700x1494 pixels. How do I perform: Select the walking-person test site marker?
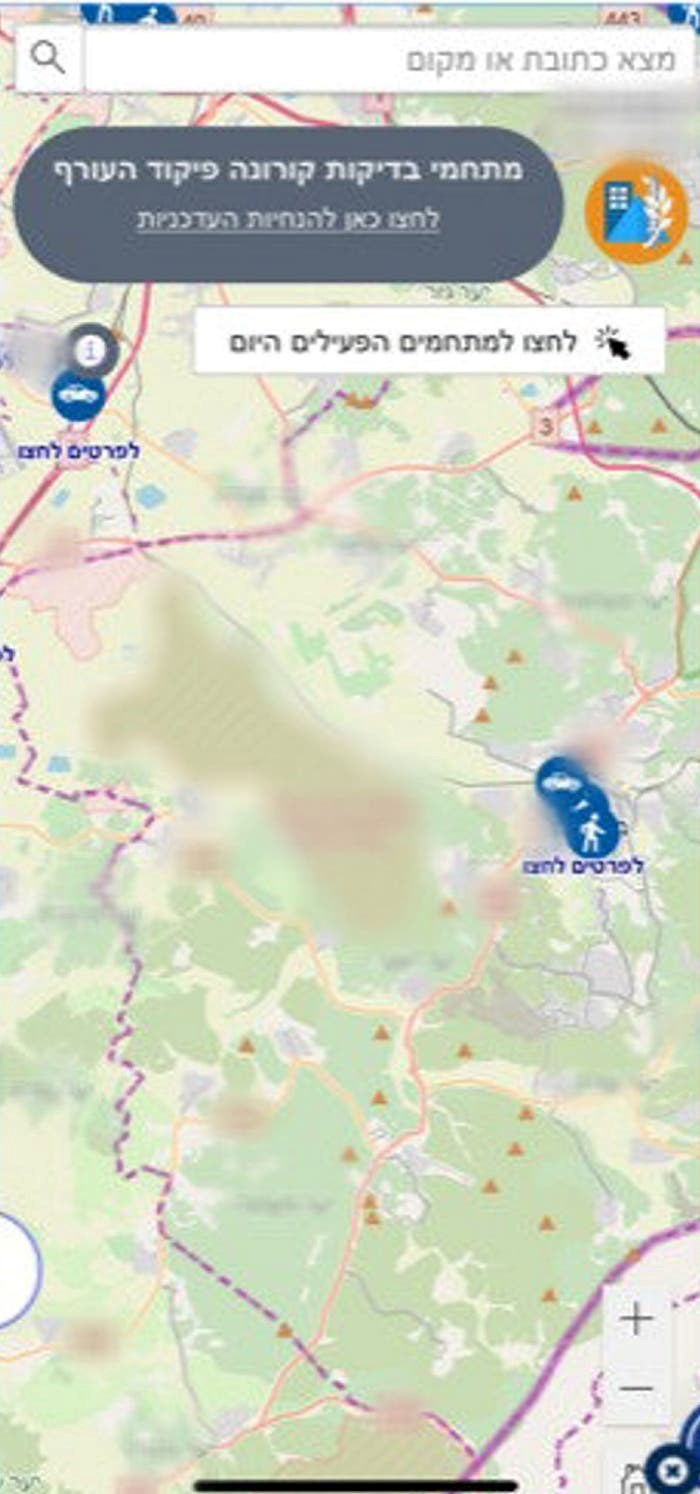(x=592, y=831)
